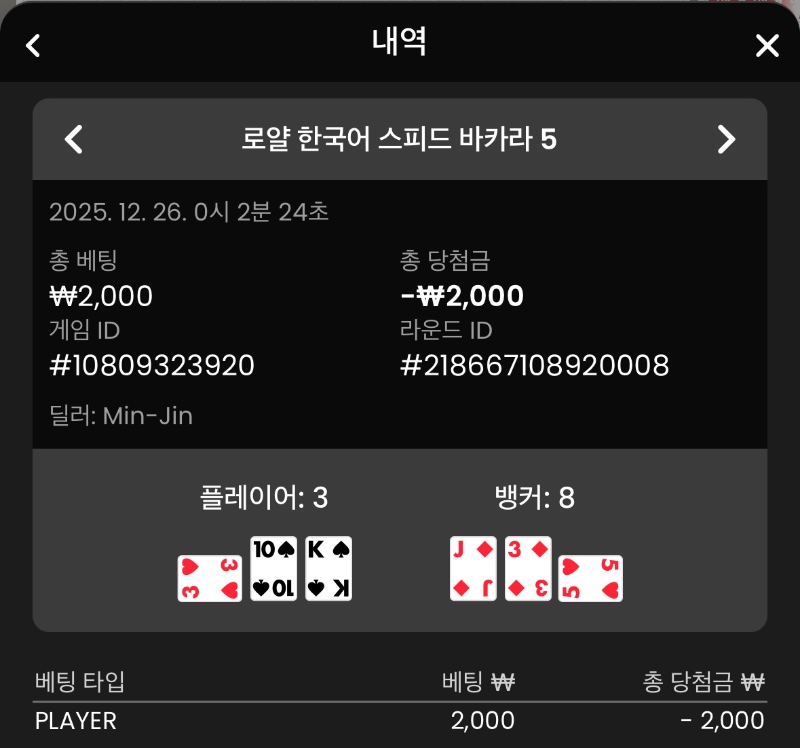
Task: Show the next game round record
Action: (727, 139)
